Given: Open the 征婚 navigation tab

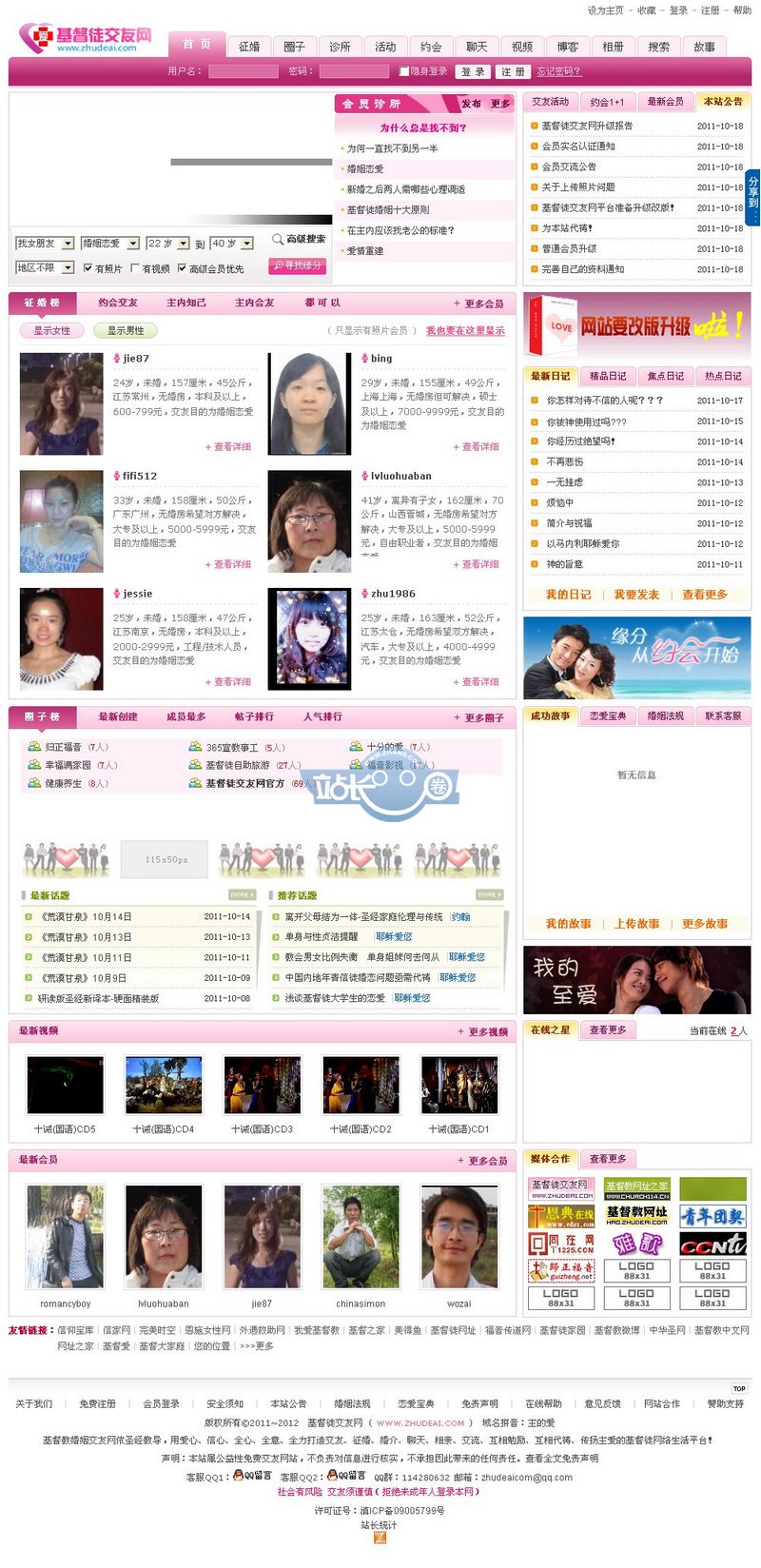Looking at the screenshot, I should pos(249,46).
